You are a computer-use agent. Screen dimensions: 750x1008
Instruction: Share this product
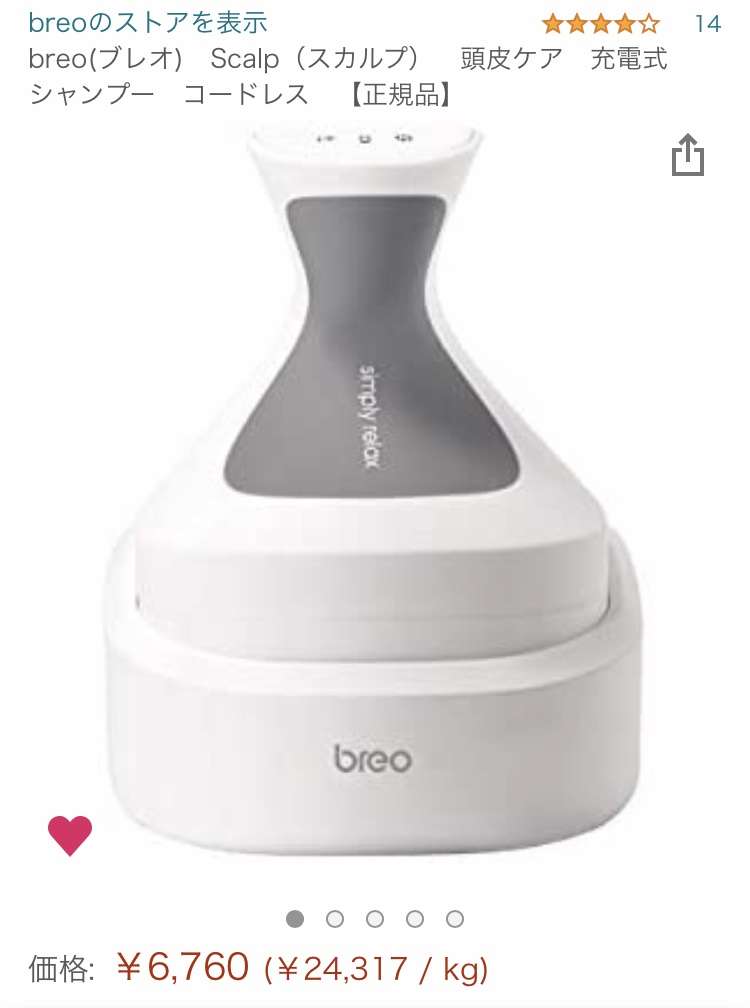[x=688, y=157]
